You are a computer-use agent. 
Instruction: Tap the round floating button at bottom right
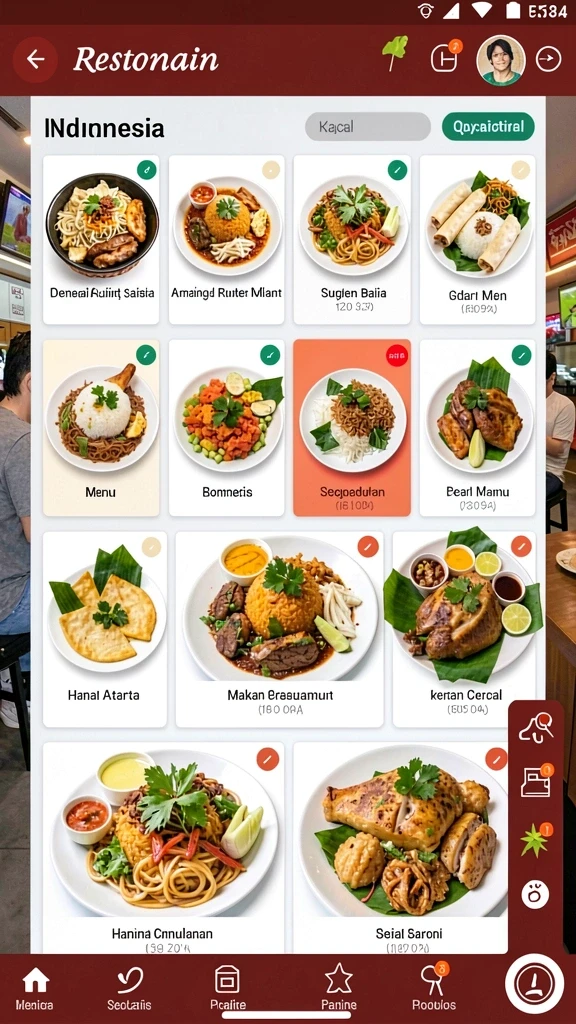coord(534,984)
